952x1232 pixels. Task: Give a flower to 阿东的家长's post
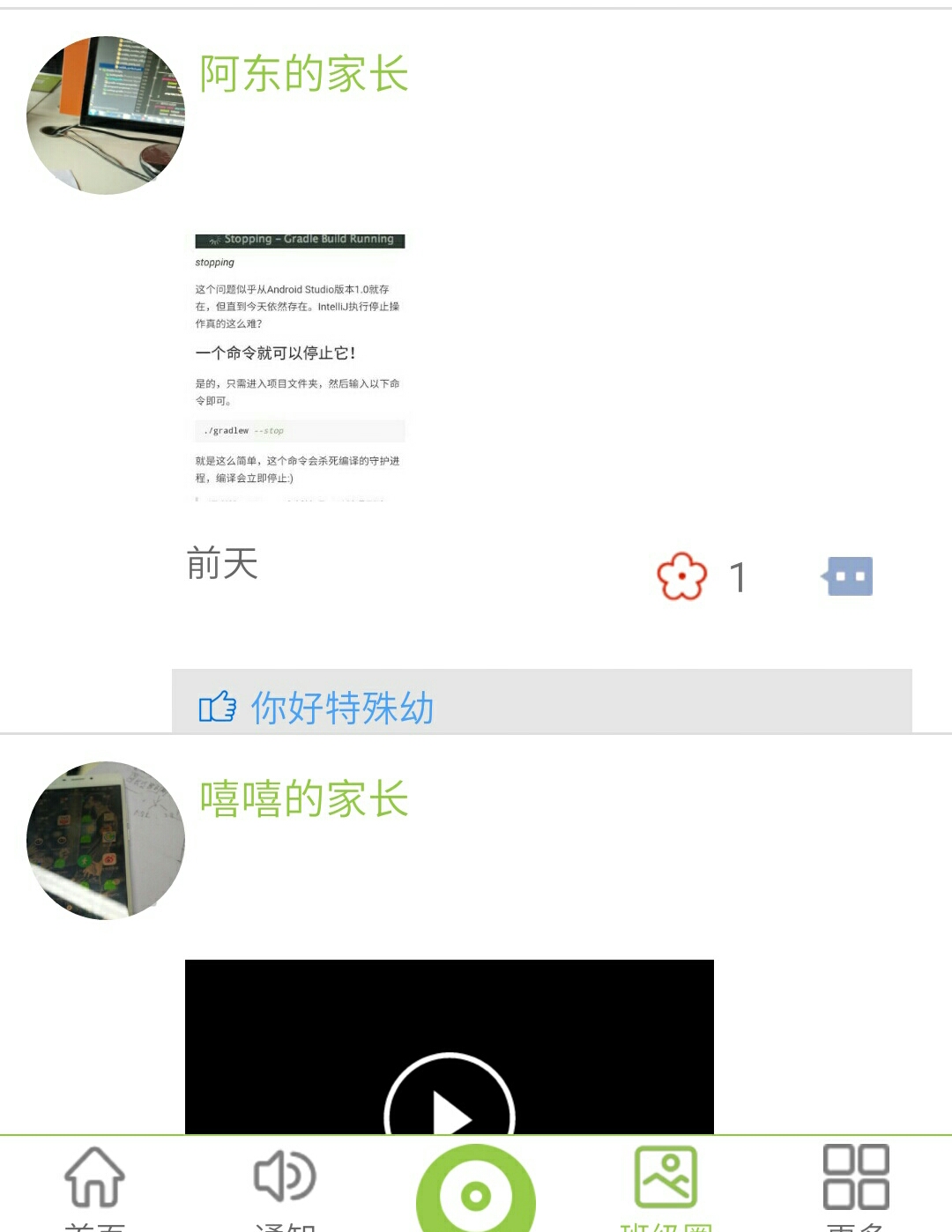tap(682, 576)
